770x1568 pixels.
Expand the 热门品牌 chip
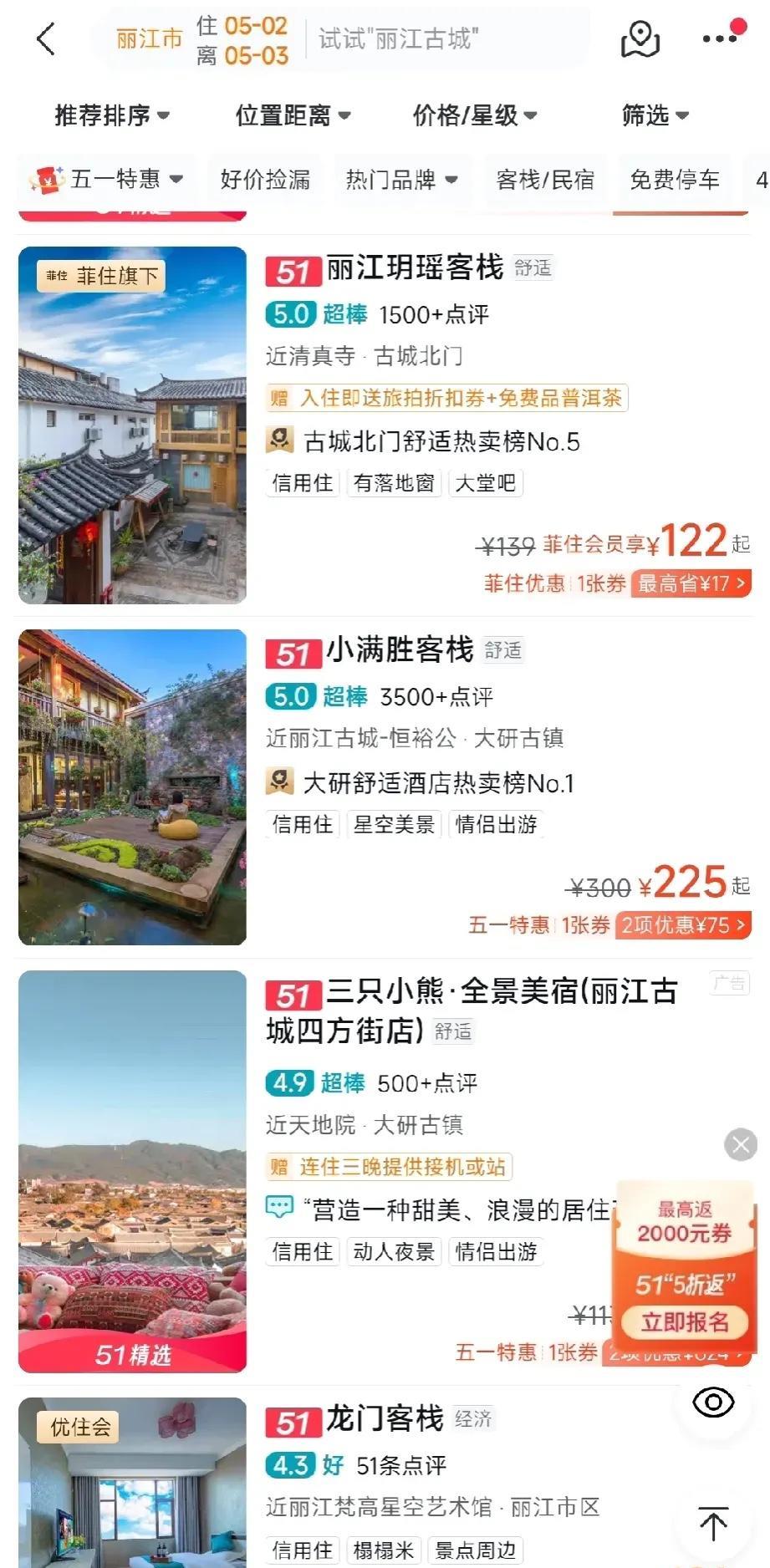pyautogui.click(x=401, y=179)
